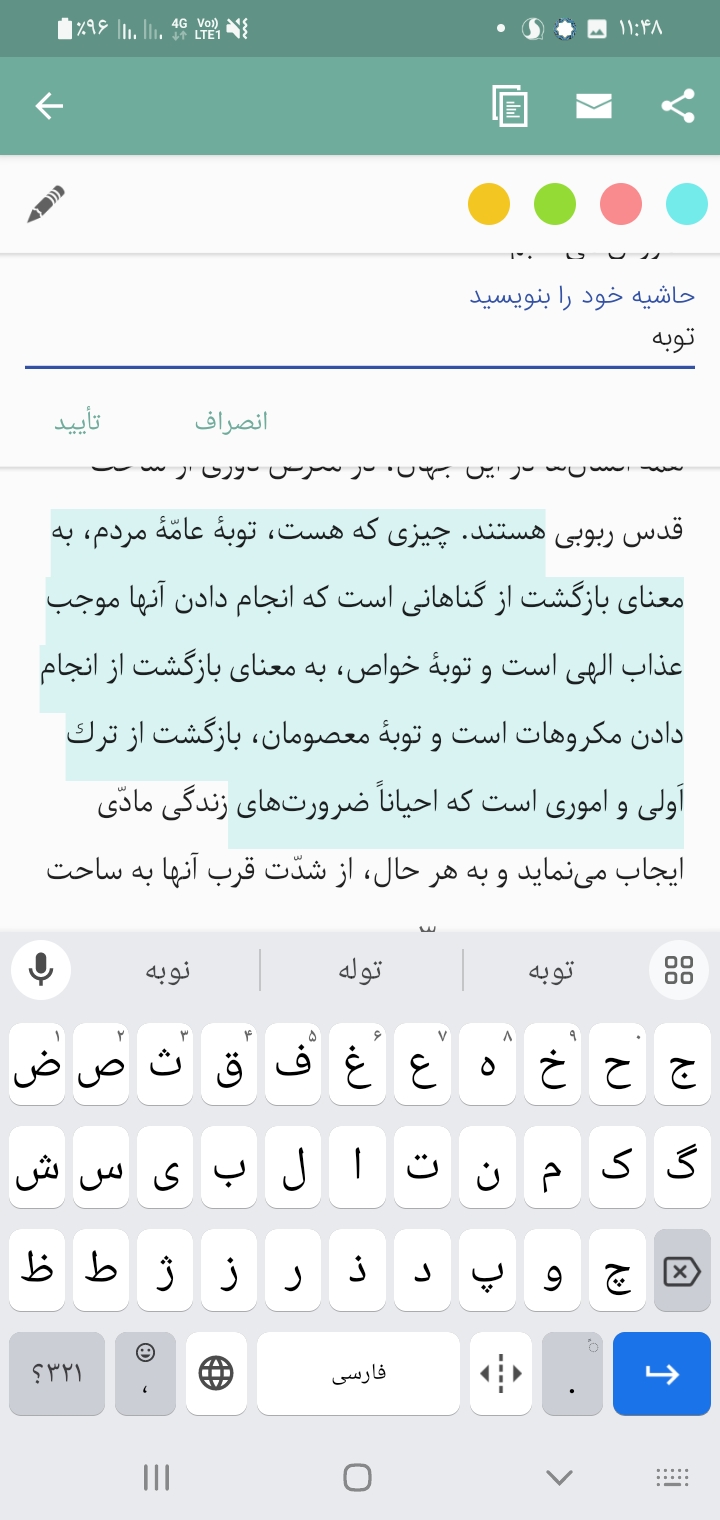
Task: Open the keyboard tools grid icon
Action: tap(679, 969)
